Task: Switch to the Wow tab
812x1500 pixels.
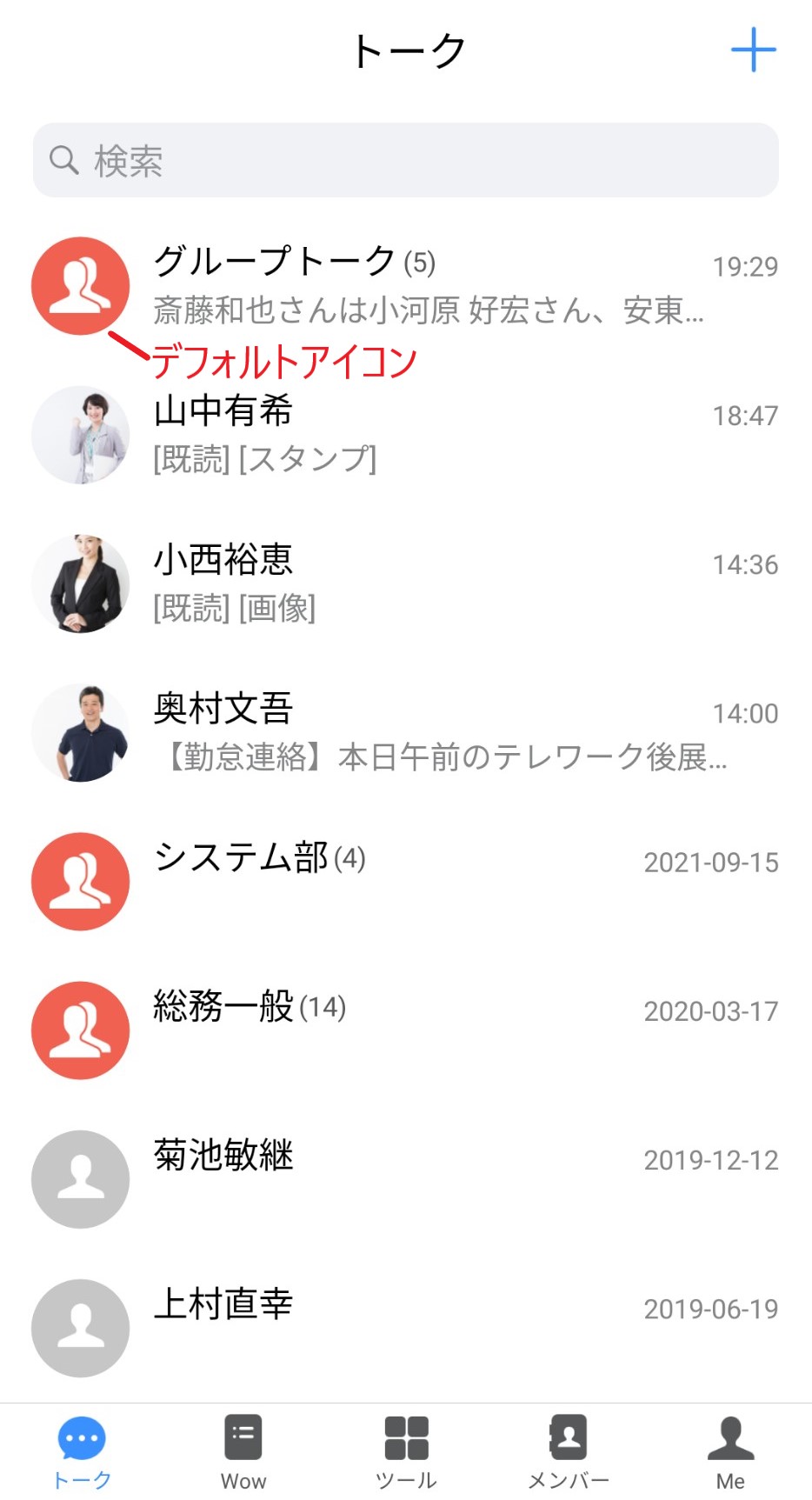Action: pos(243,1452)
